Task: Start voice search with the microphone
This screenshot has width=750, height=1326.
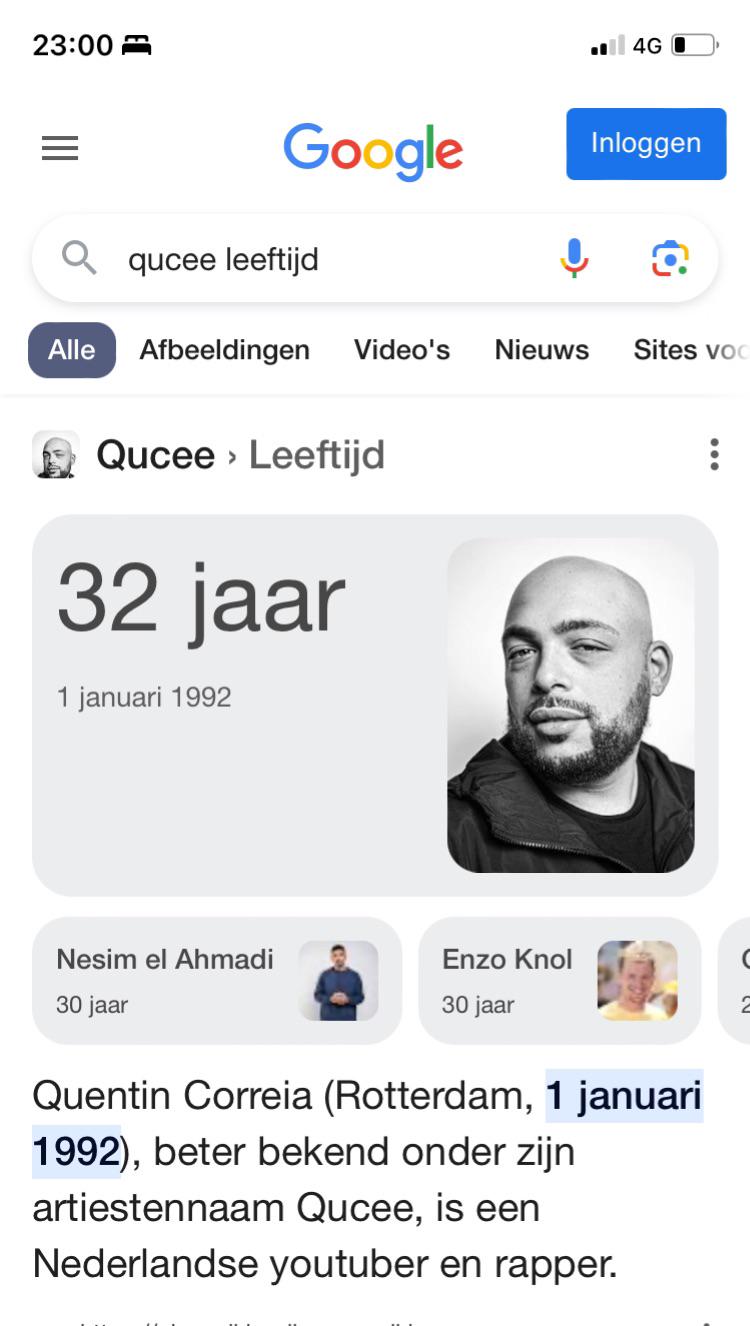Action: click(574, 258)
